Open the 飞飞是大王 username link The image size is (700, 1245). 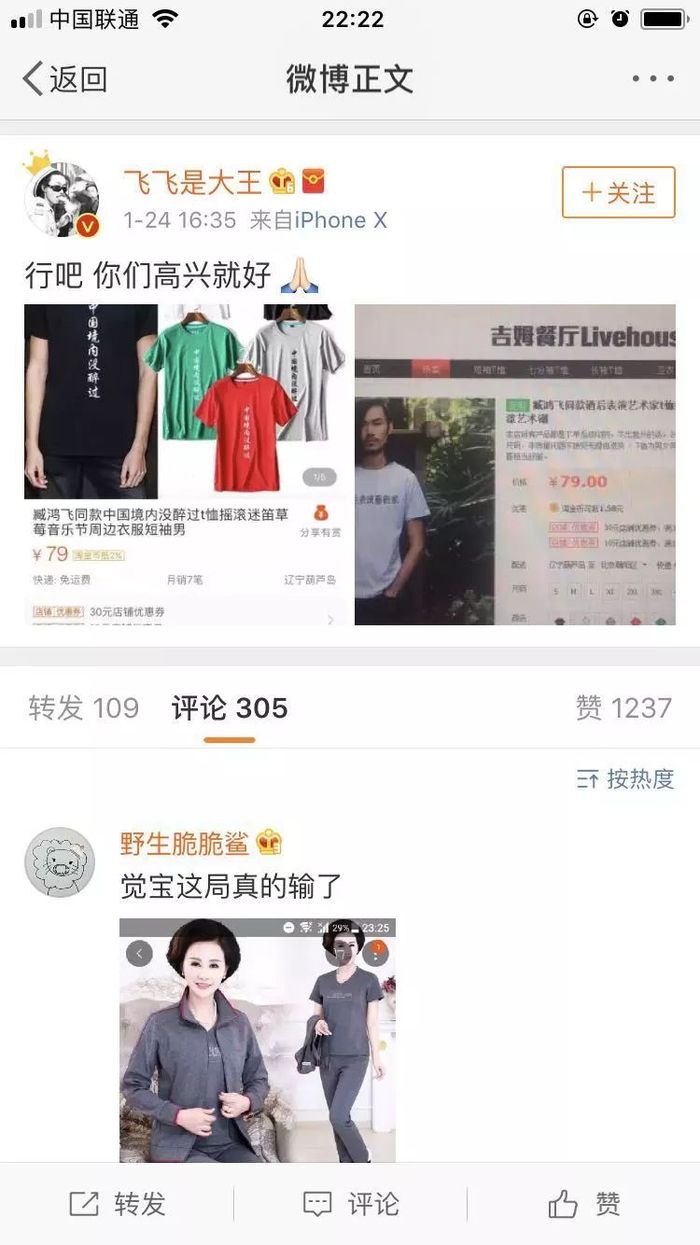pos(192,182)
